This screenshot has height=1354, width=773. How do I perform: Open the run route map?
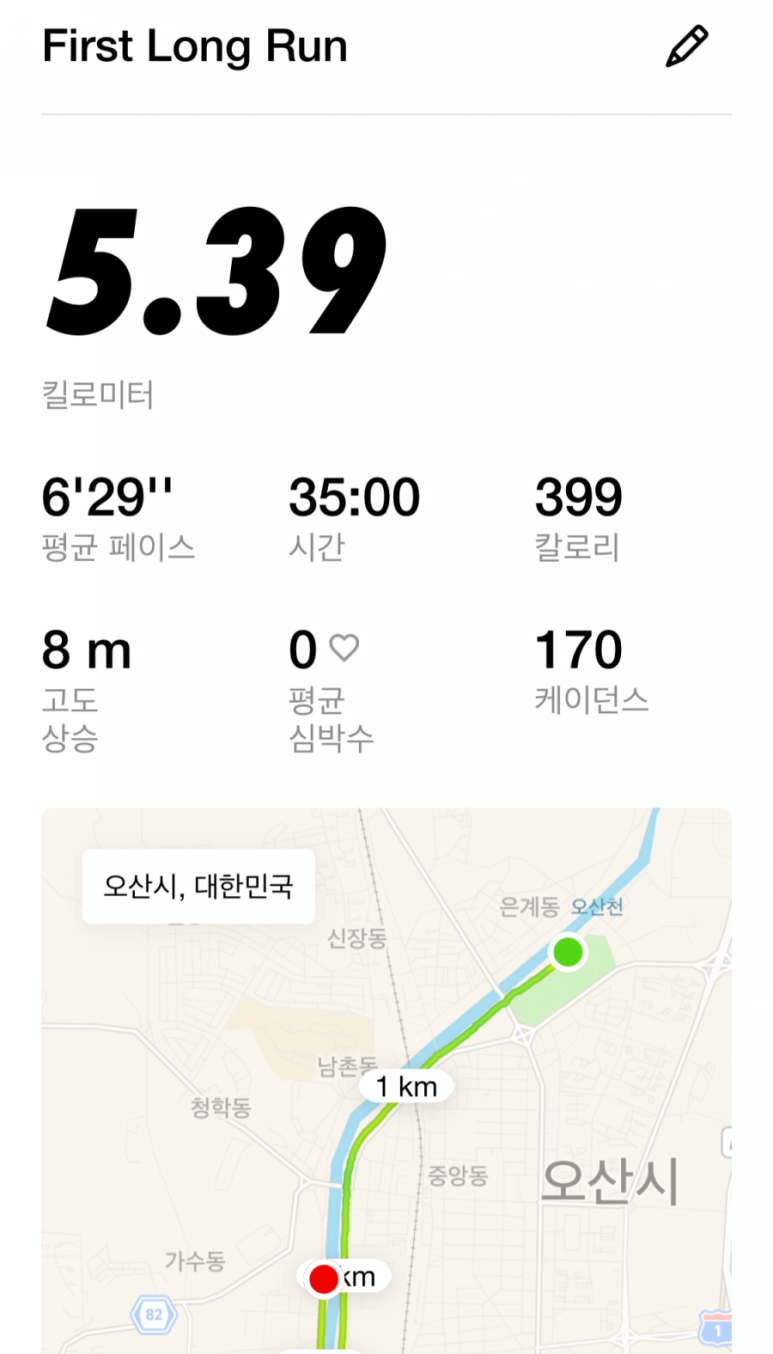point(386,1081)
